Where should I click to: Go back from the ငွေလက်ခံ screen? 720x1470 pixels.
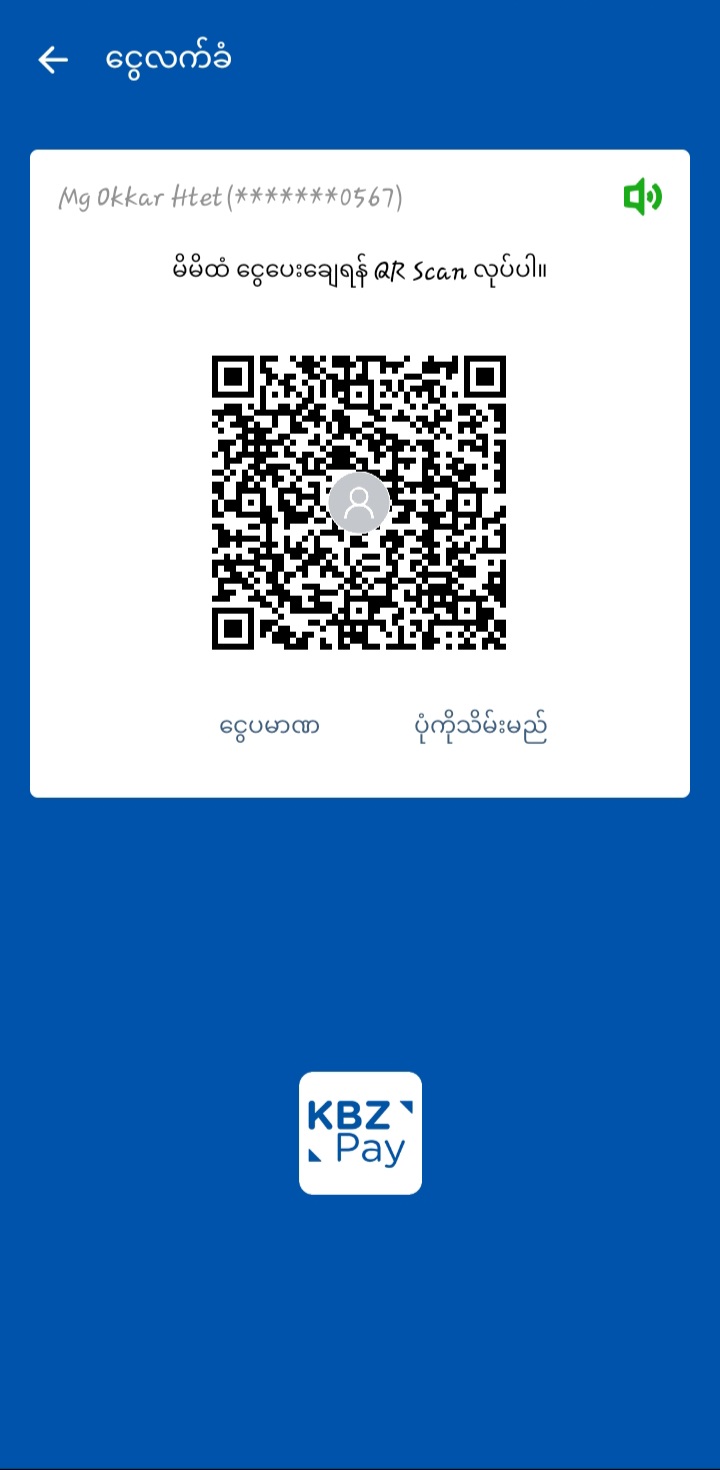tap(53, 60)
